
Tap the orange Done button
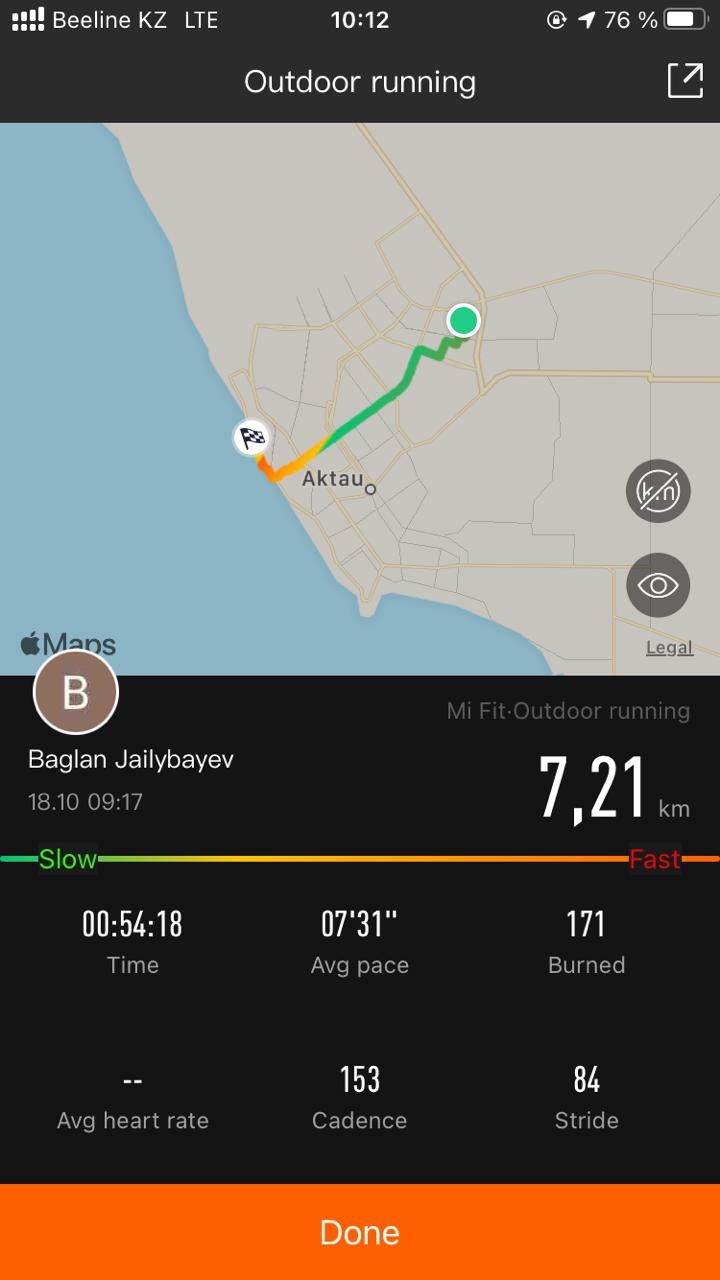point(360,1232)
